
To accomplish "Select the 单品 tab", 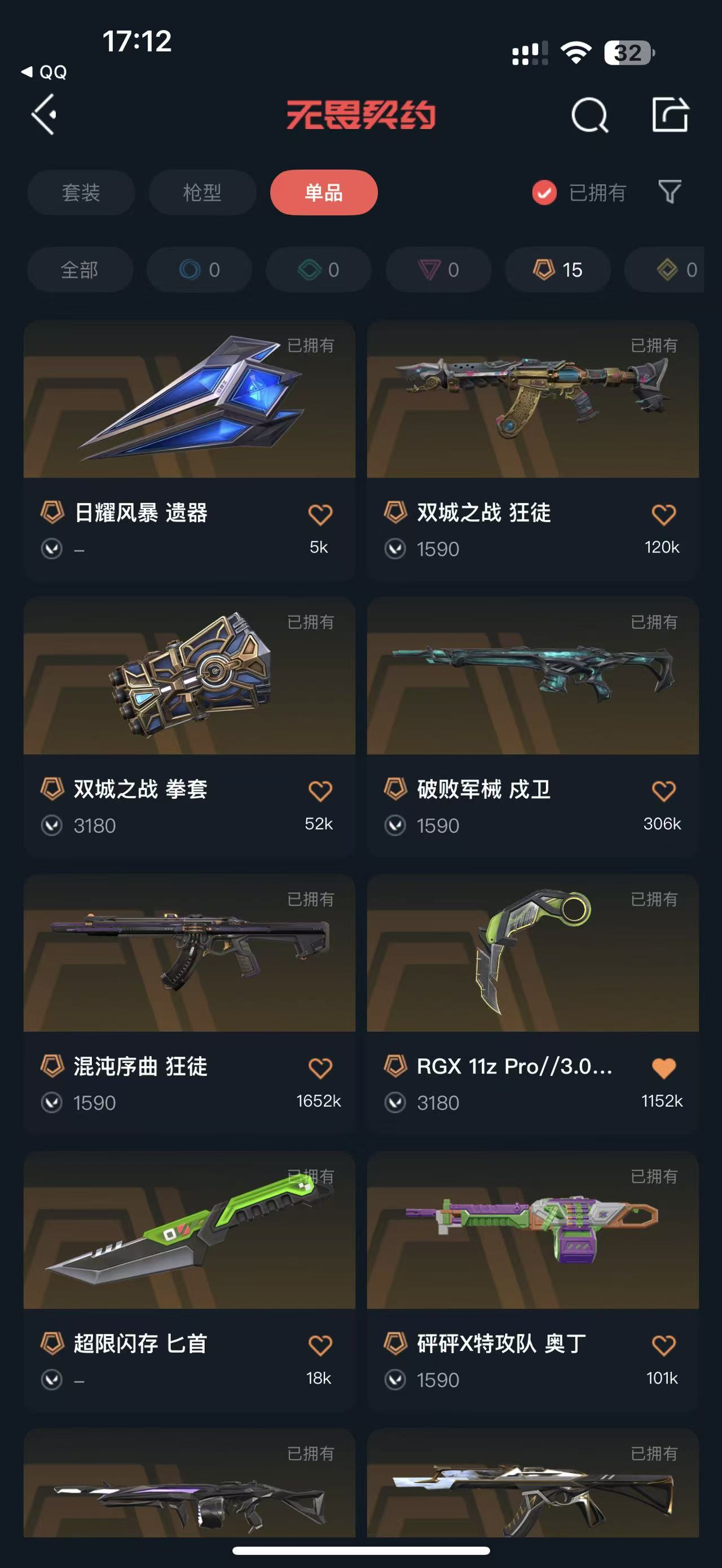I will [x=324, y=192].
